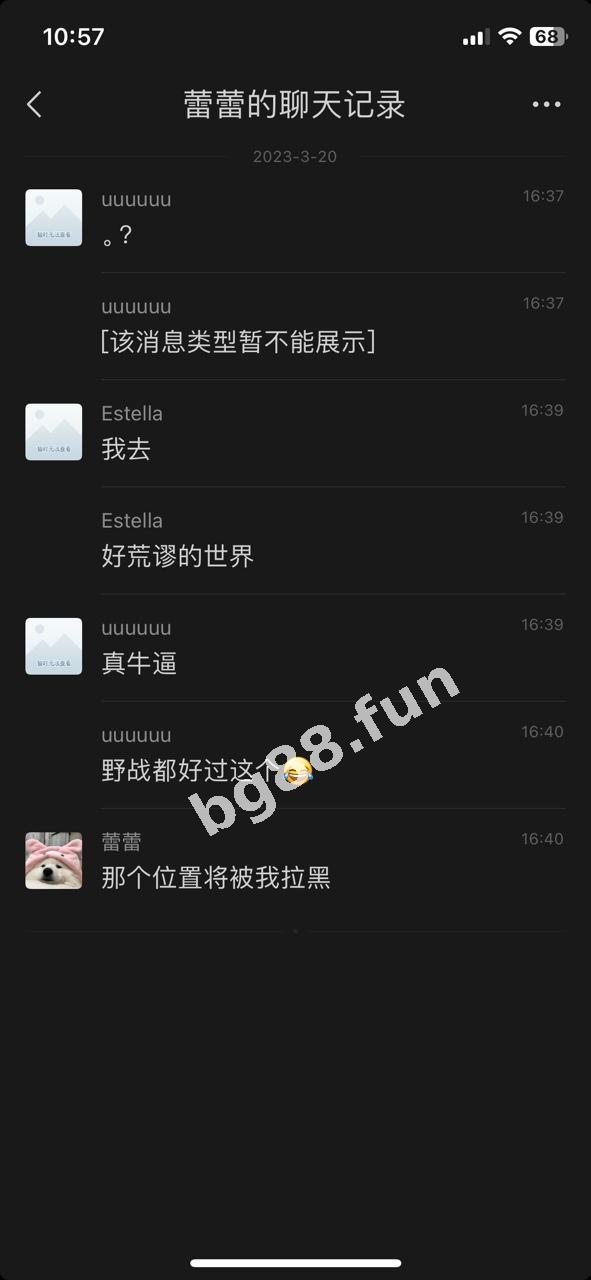The width and height of the screenshot is (591, 1280).
Task: Go back using the top-left arrow
Action: click(x=34, y=104)
